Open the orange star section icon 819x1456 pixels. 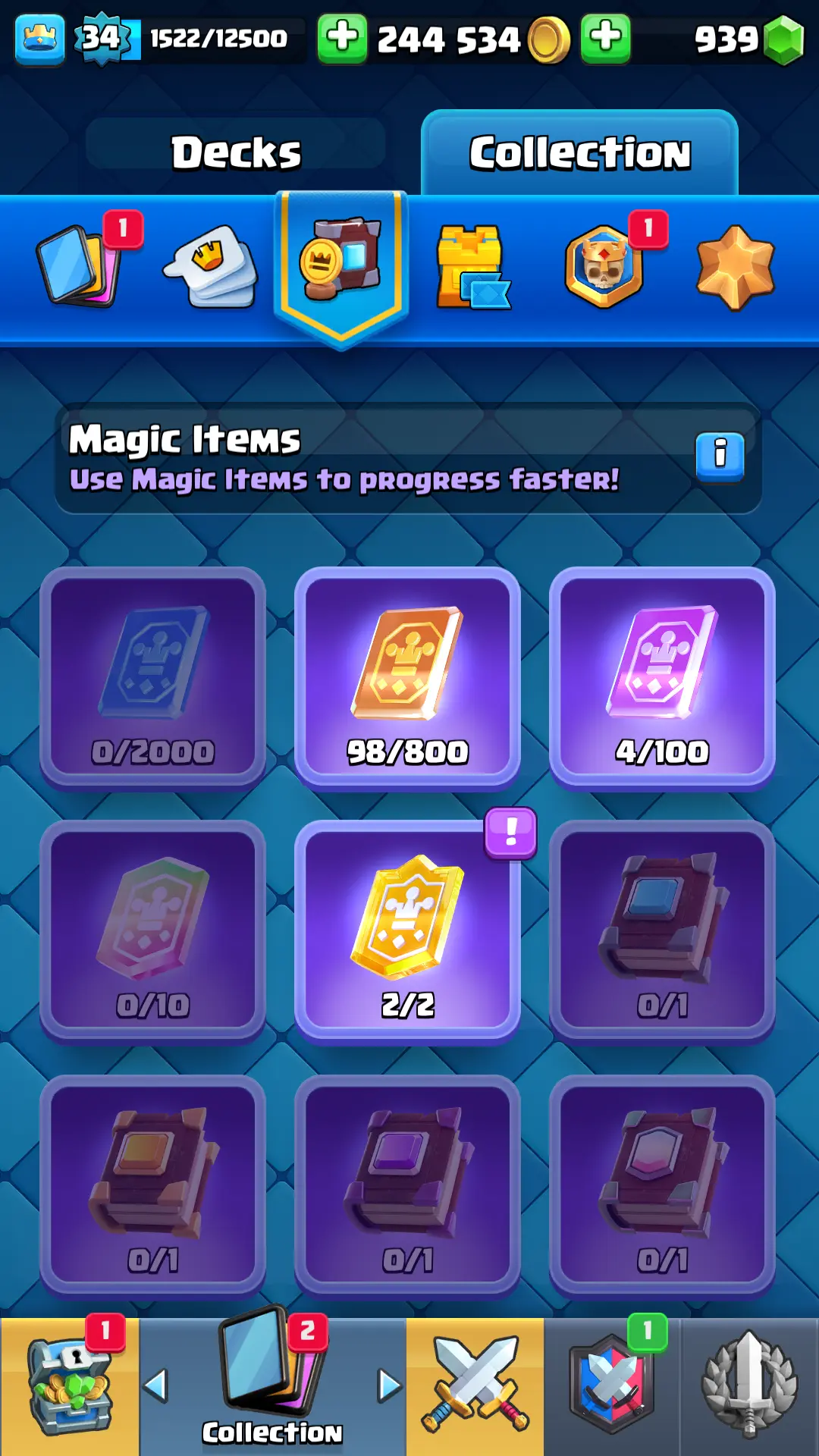(x=735, y=267)
